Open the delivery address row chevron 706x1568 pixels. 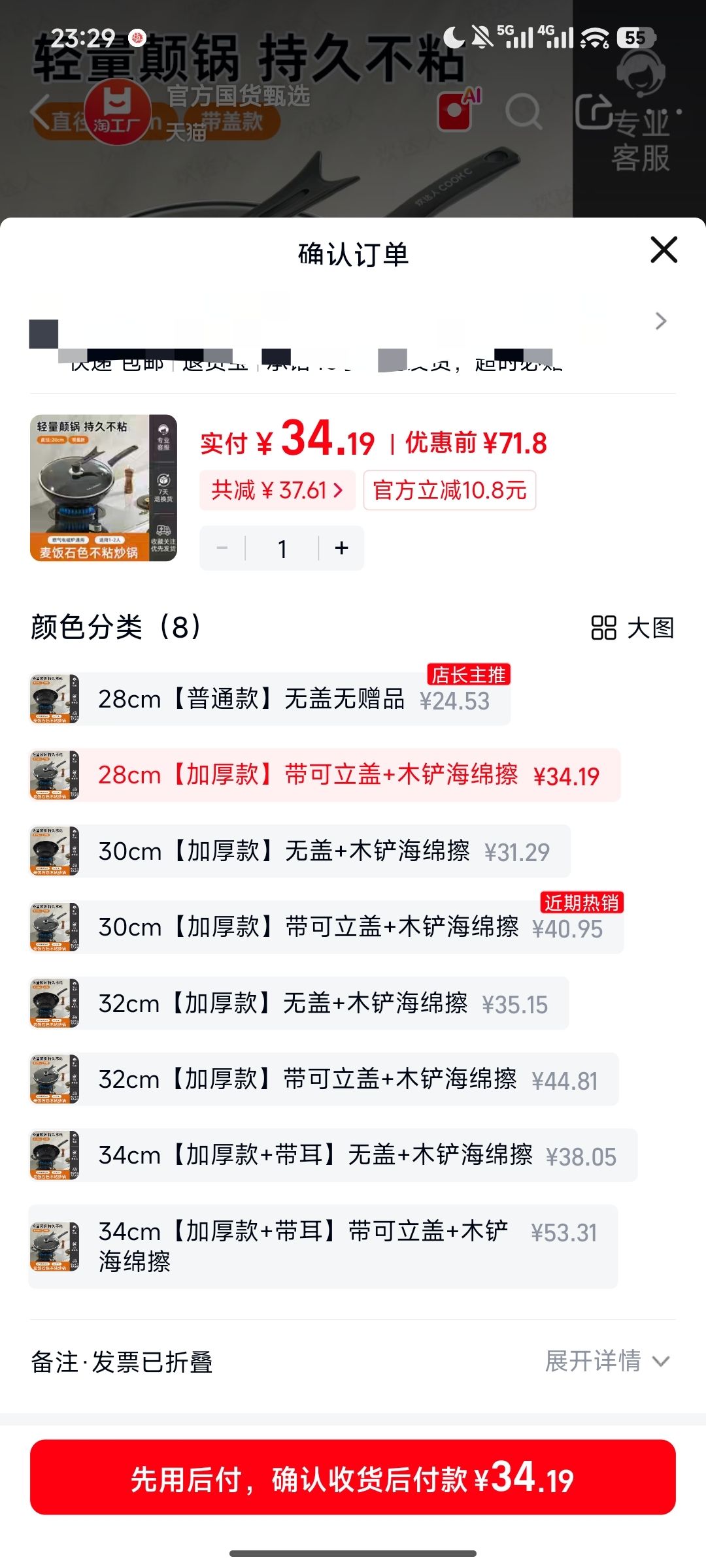[x=661, y=321]
